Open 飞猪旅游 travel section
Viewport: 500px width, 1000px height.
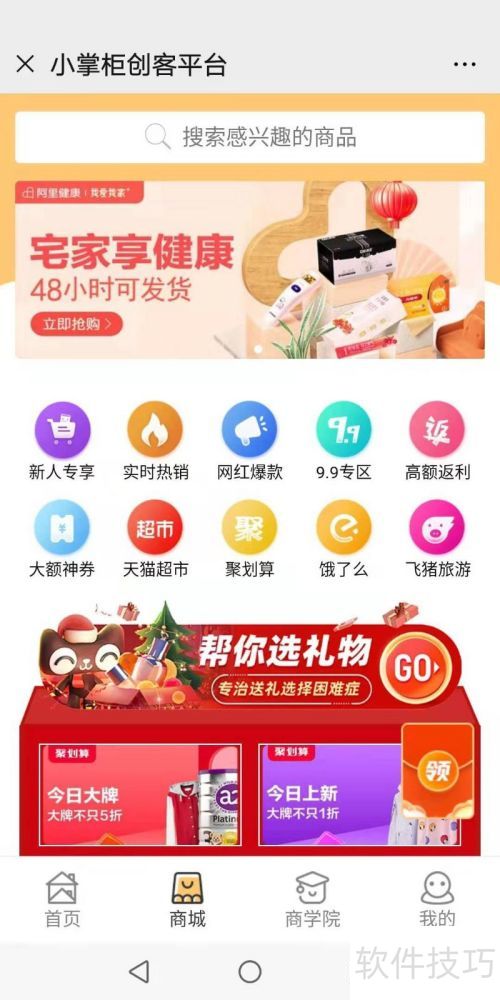pos(438,540)
